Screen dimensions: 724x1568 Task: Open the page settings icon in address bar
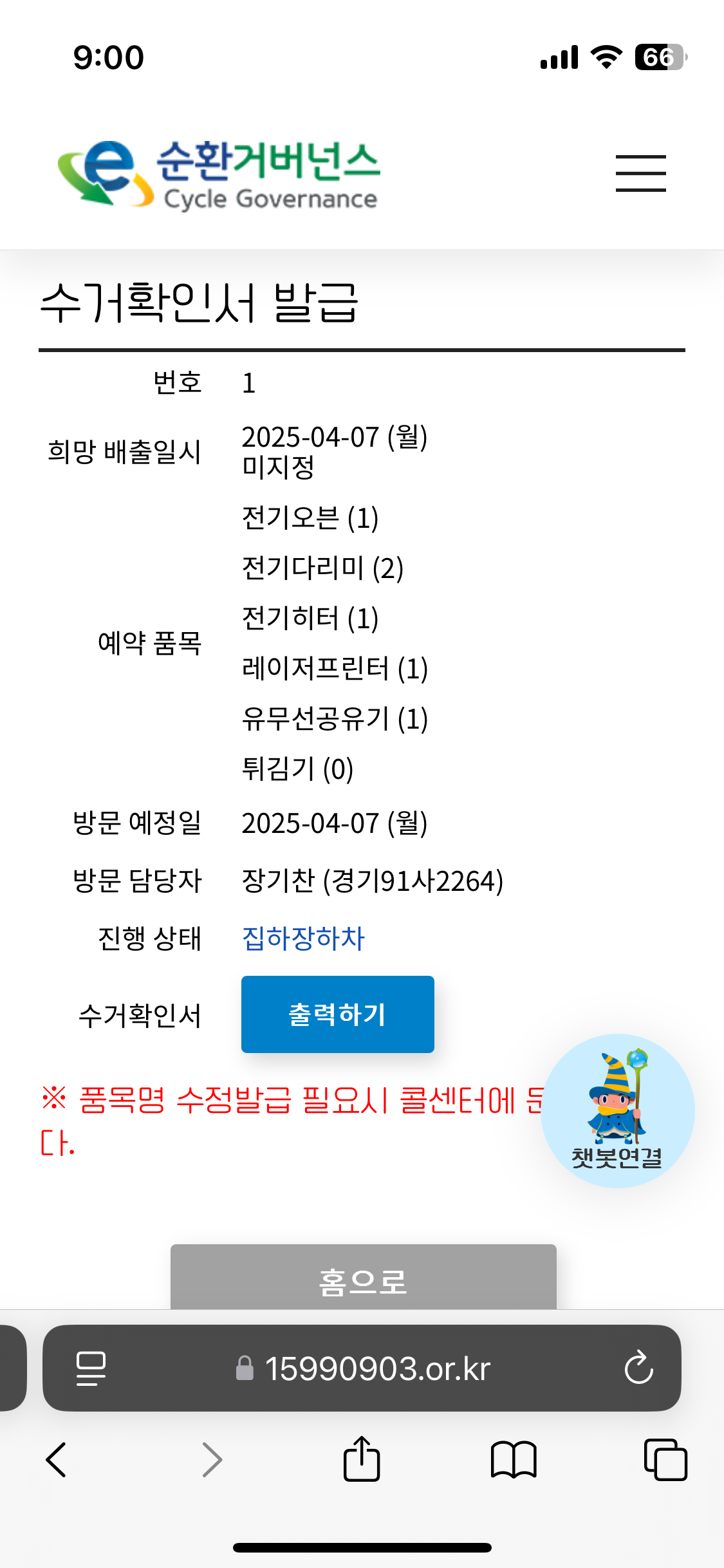click(x=91, y=1368)
